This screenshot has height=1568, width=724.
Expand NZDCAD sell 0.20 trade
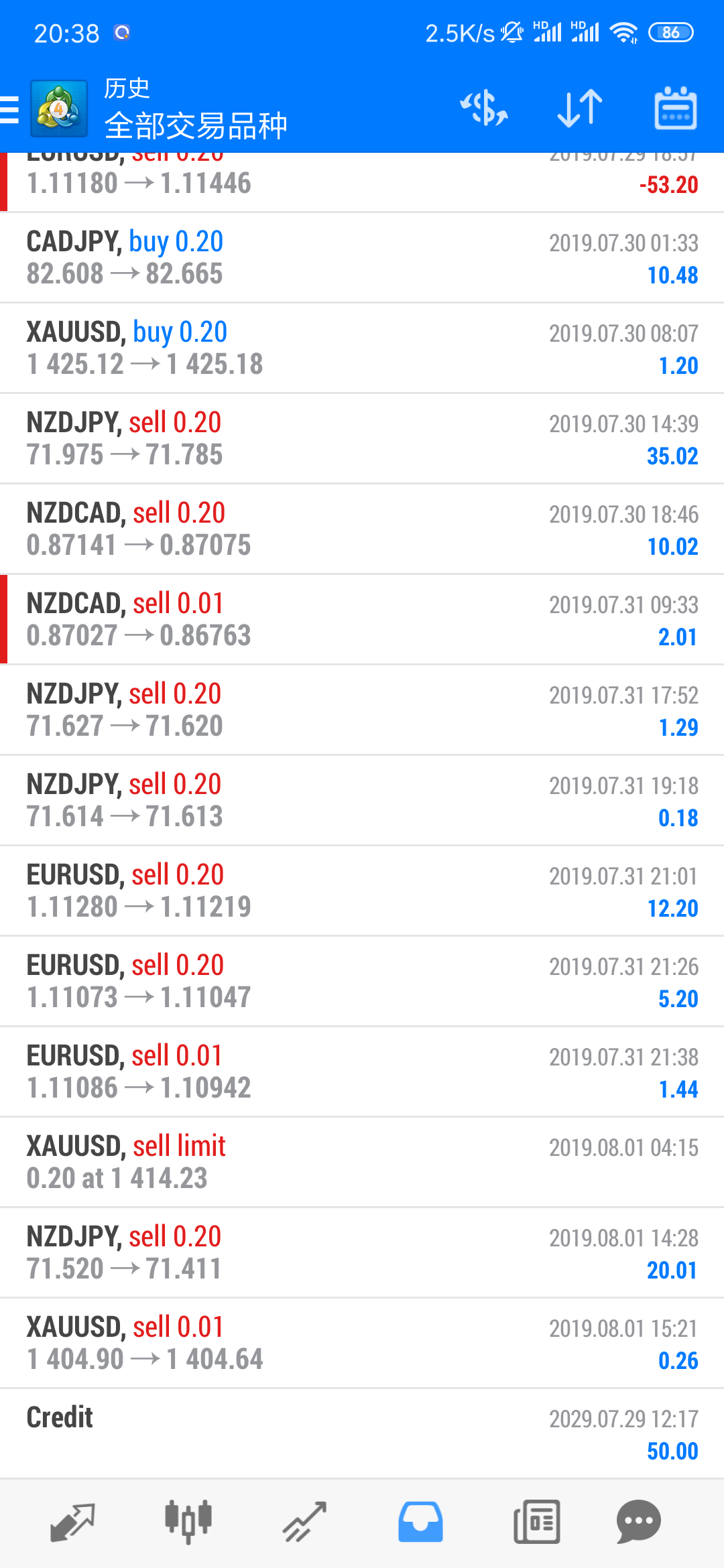pos(362,529)
